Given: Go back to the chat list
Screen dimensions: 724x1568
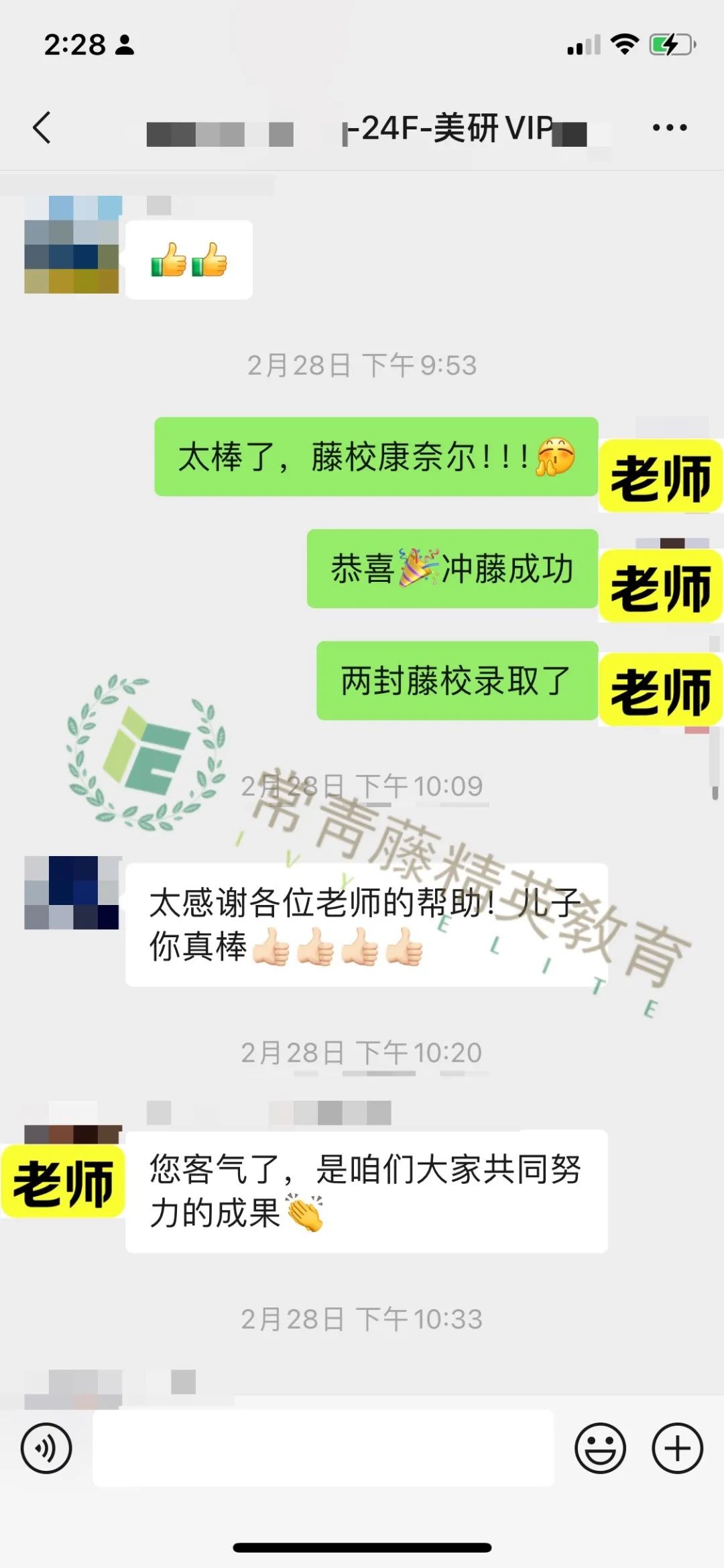Looking at the screenshot, I should [x=42, y=127].
